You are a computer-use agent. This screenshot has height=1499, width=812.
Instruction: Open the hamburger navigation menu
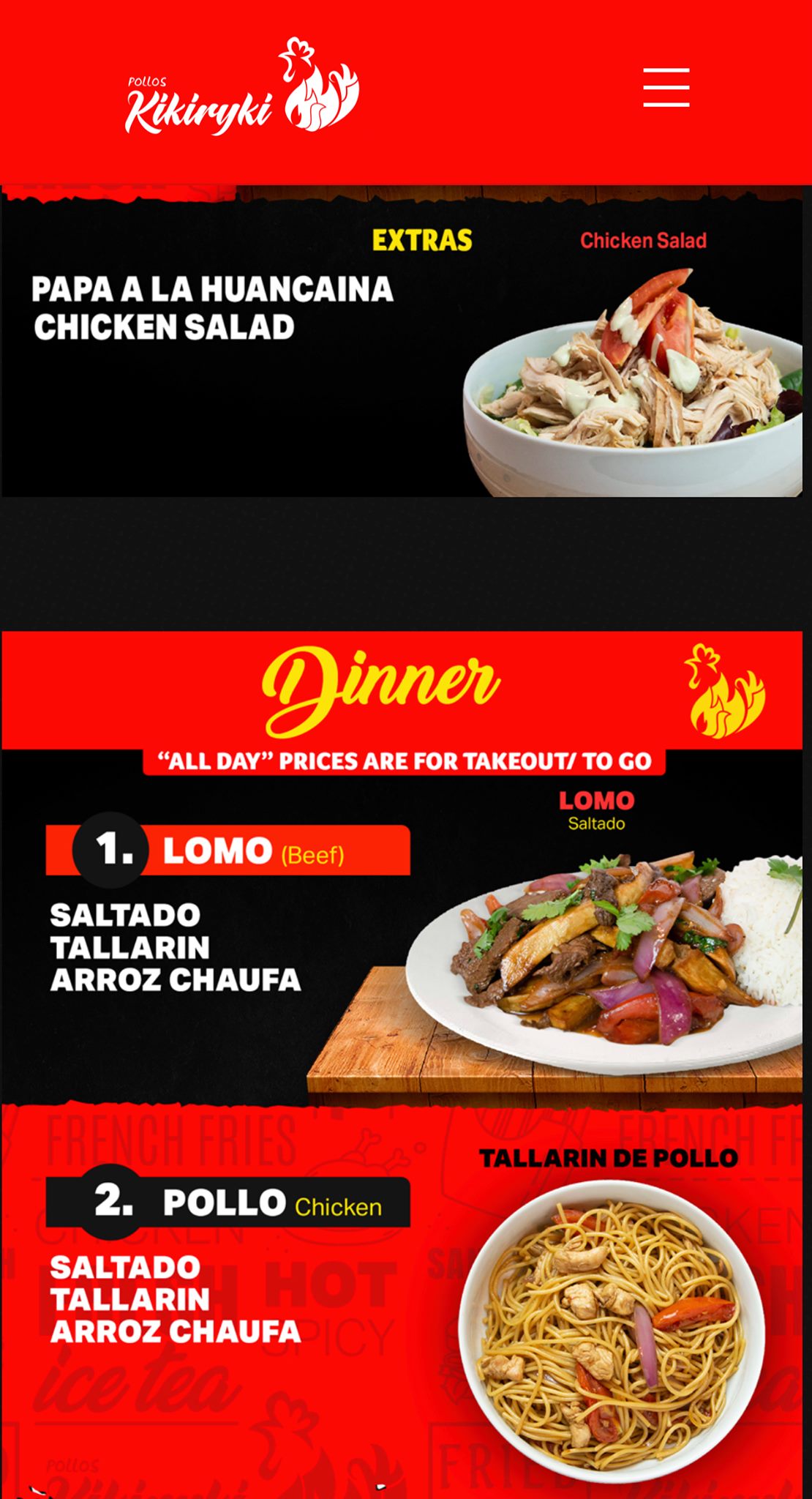(x=666, y=87)
